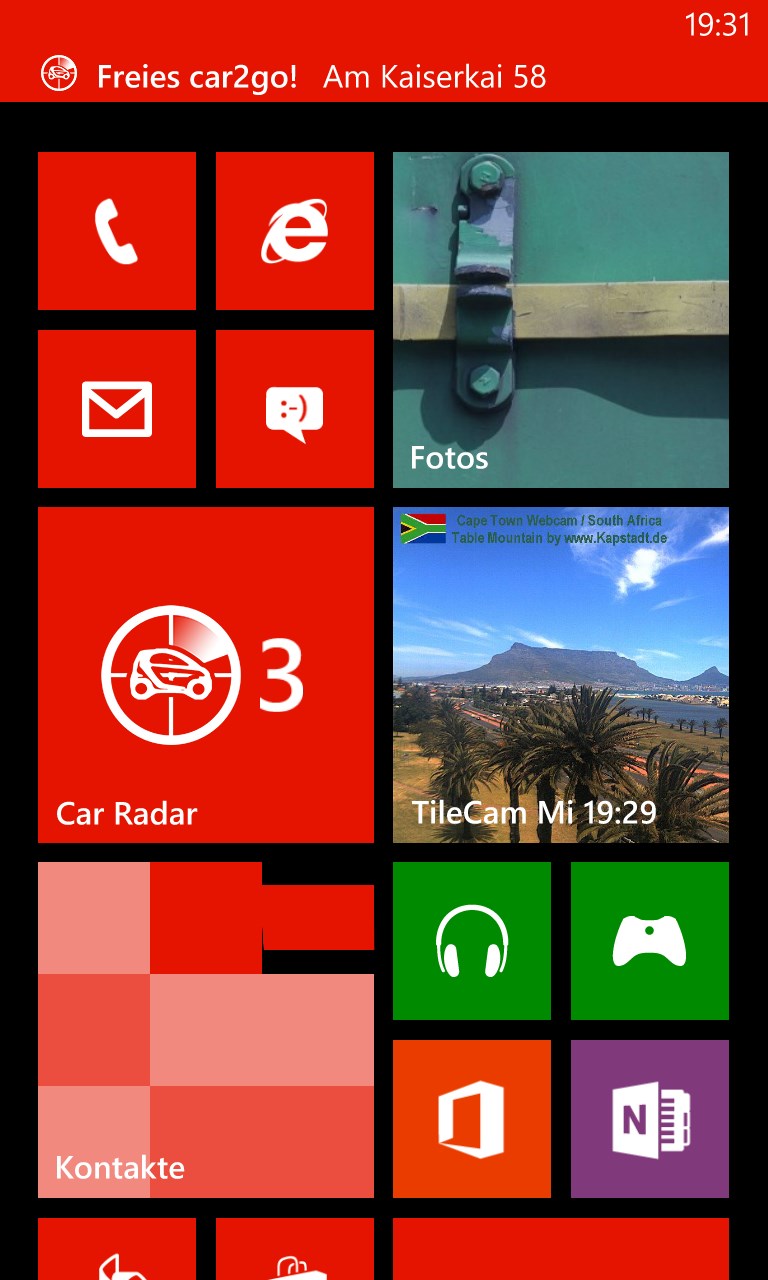The height and width of the screenshot is (1280, 768).
Task: Open the Xbox Games tile
Action: point(650,941)
